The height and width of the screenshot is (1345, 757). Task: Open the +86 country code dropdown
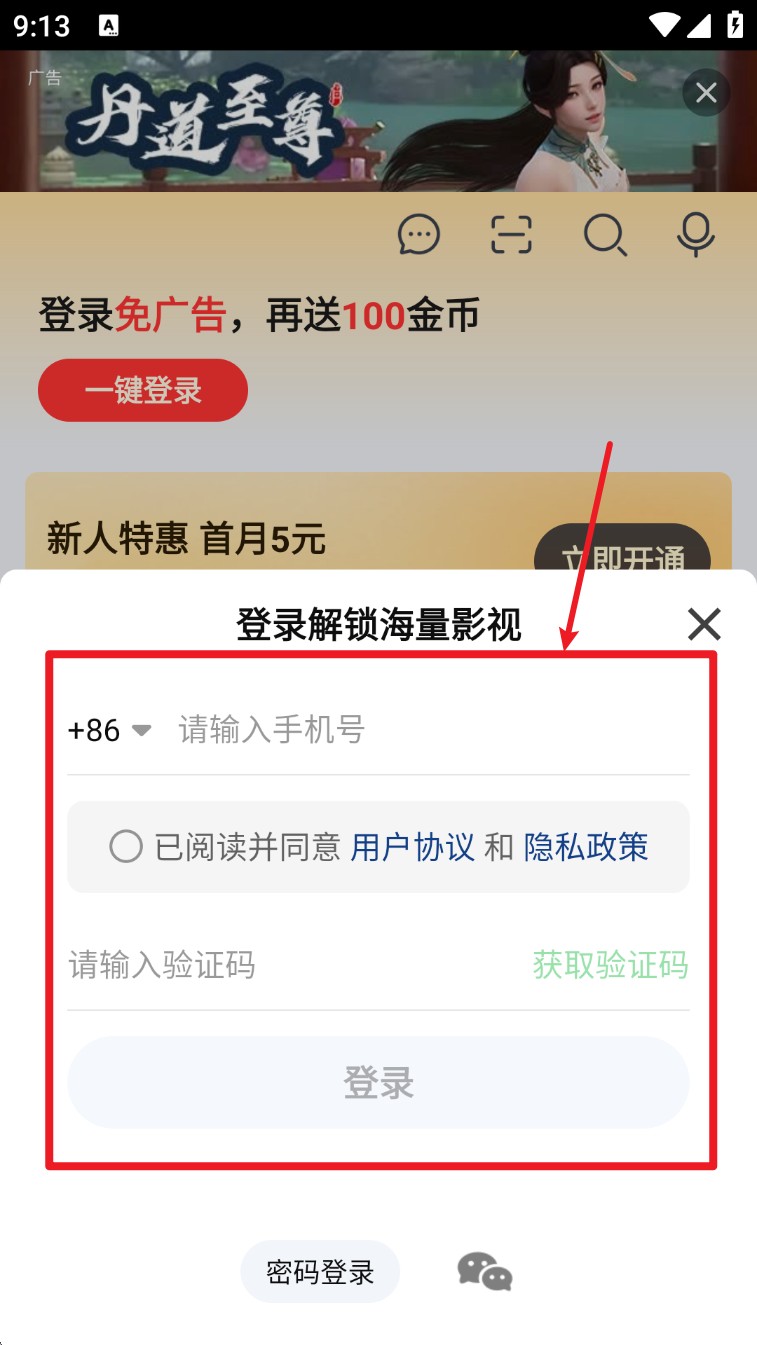(109, 730)
